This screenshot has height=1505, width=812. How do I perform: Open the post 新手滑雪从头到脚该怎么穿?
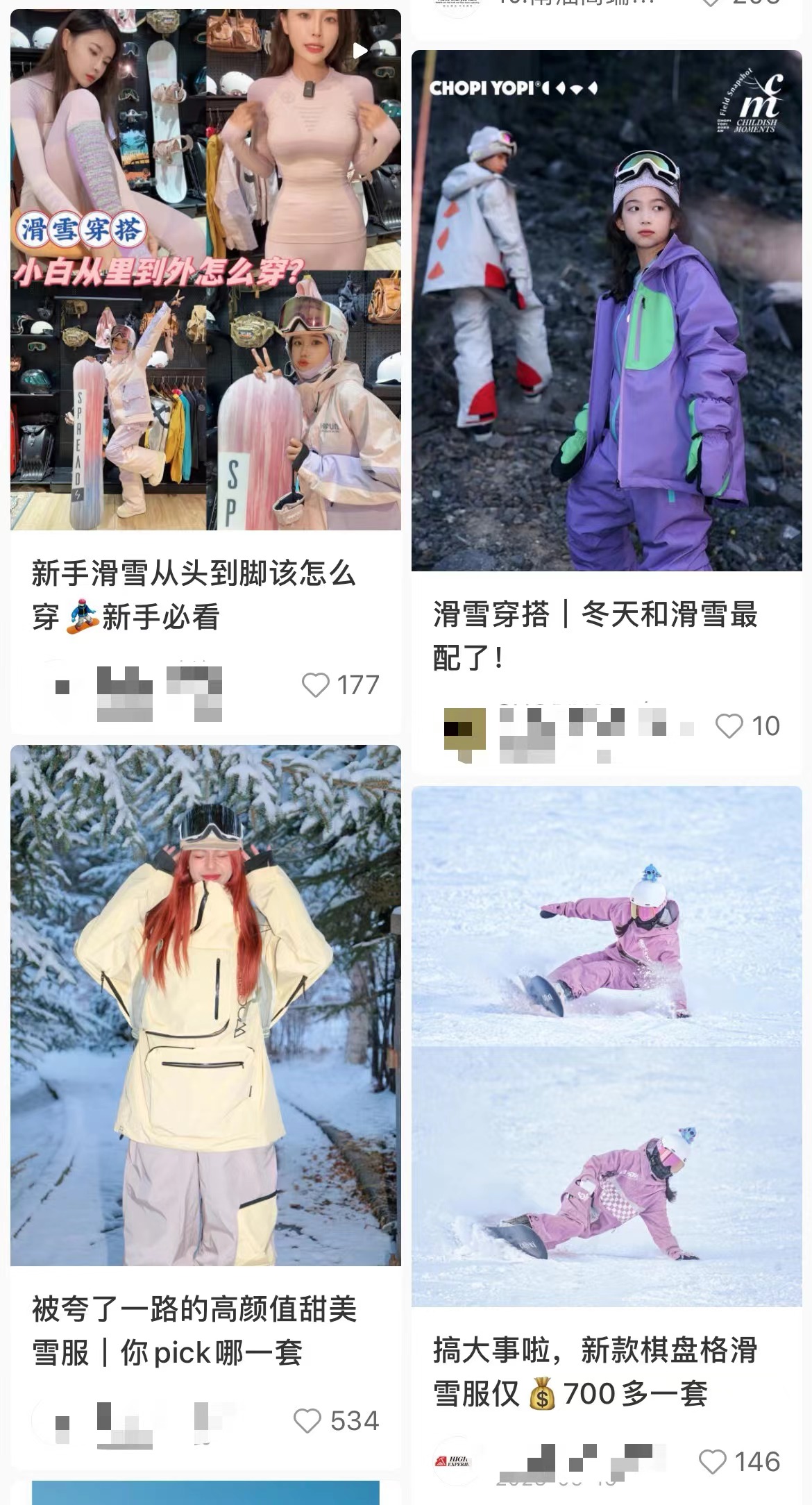click(x=205, y=271)
